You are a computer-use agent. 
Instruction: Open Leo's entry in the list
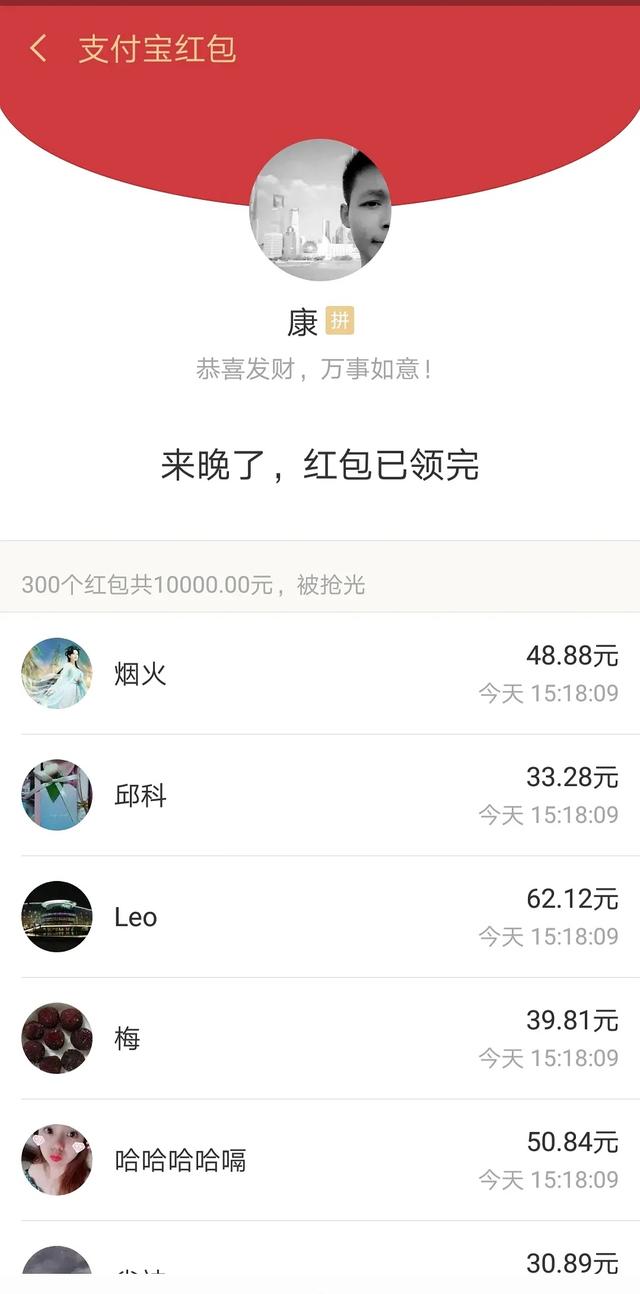(x=320, y=917)
